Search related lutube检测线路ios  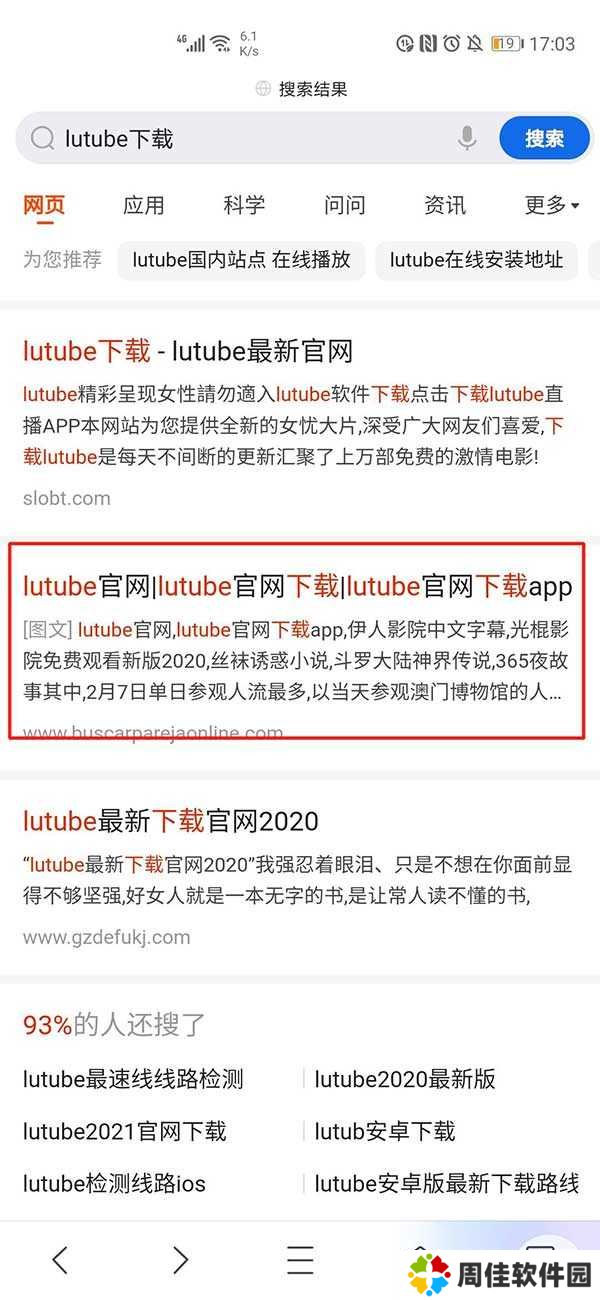tap(114, 1184)
